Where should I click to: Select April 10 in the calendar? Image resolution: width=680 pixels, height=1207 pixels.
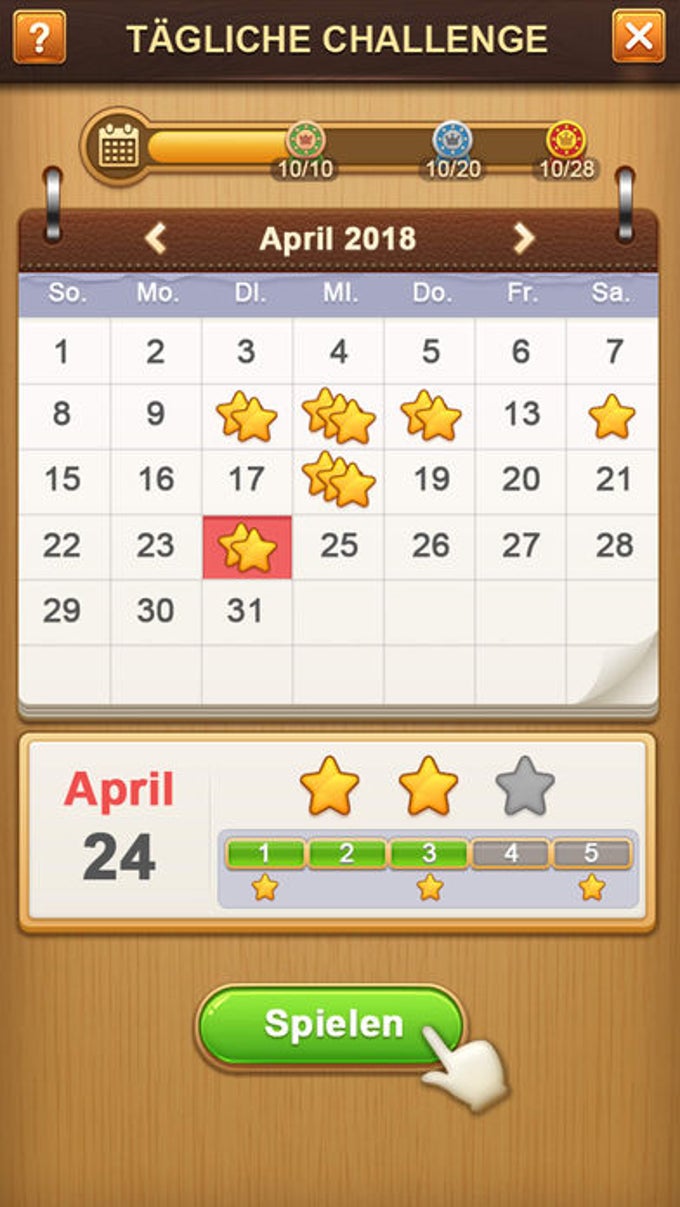[247, 416]
